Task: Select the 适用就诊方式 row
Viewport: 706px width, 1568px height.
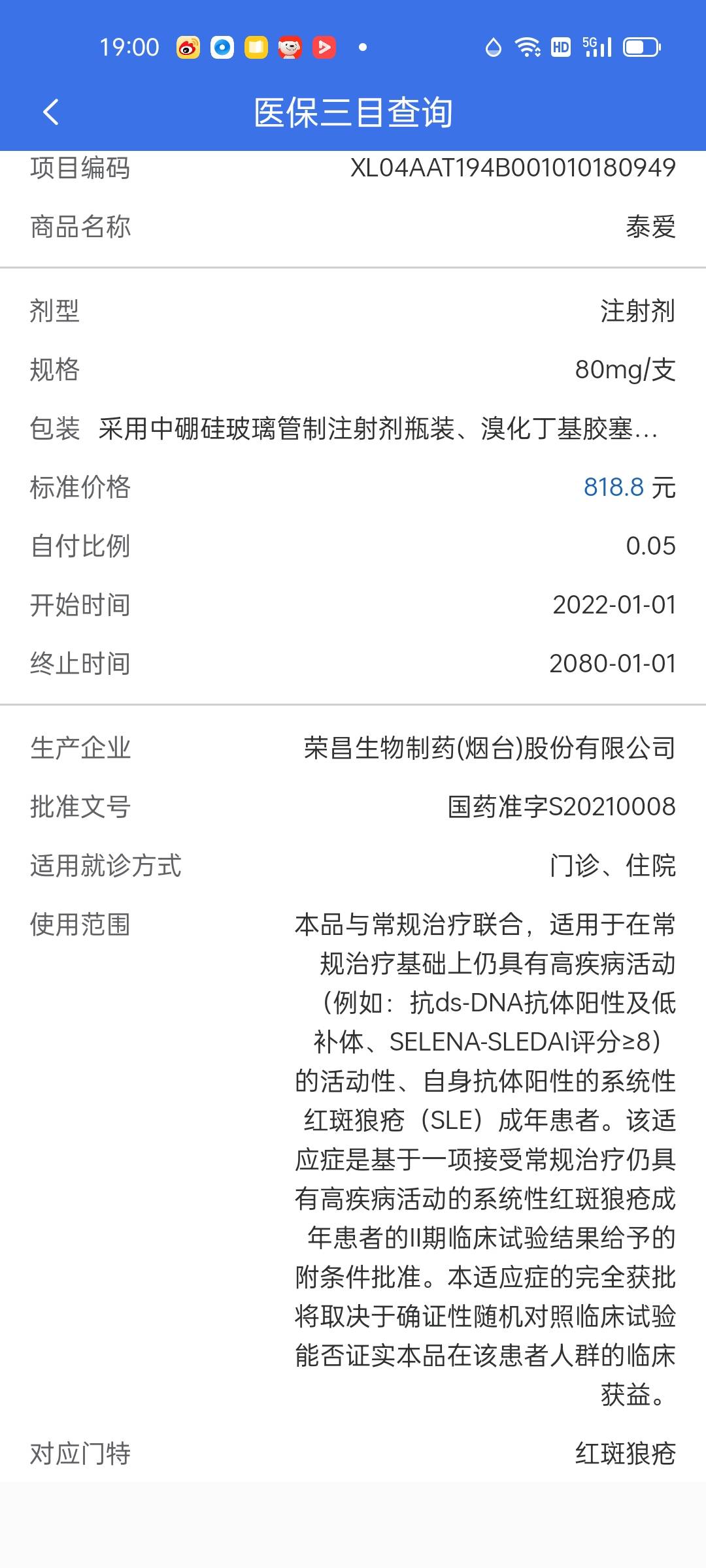Action: click(x=353, y=867)
